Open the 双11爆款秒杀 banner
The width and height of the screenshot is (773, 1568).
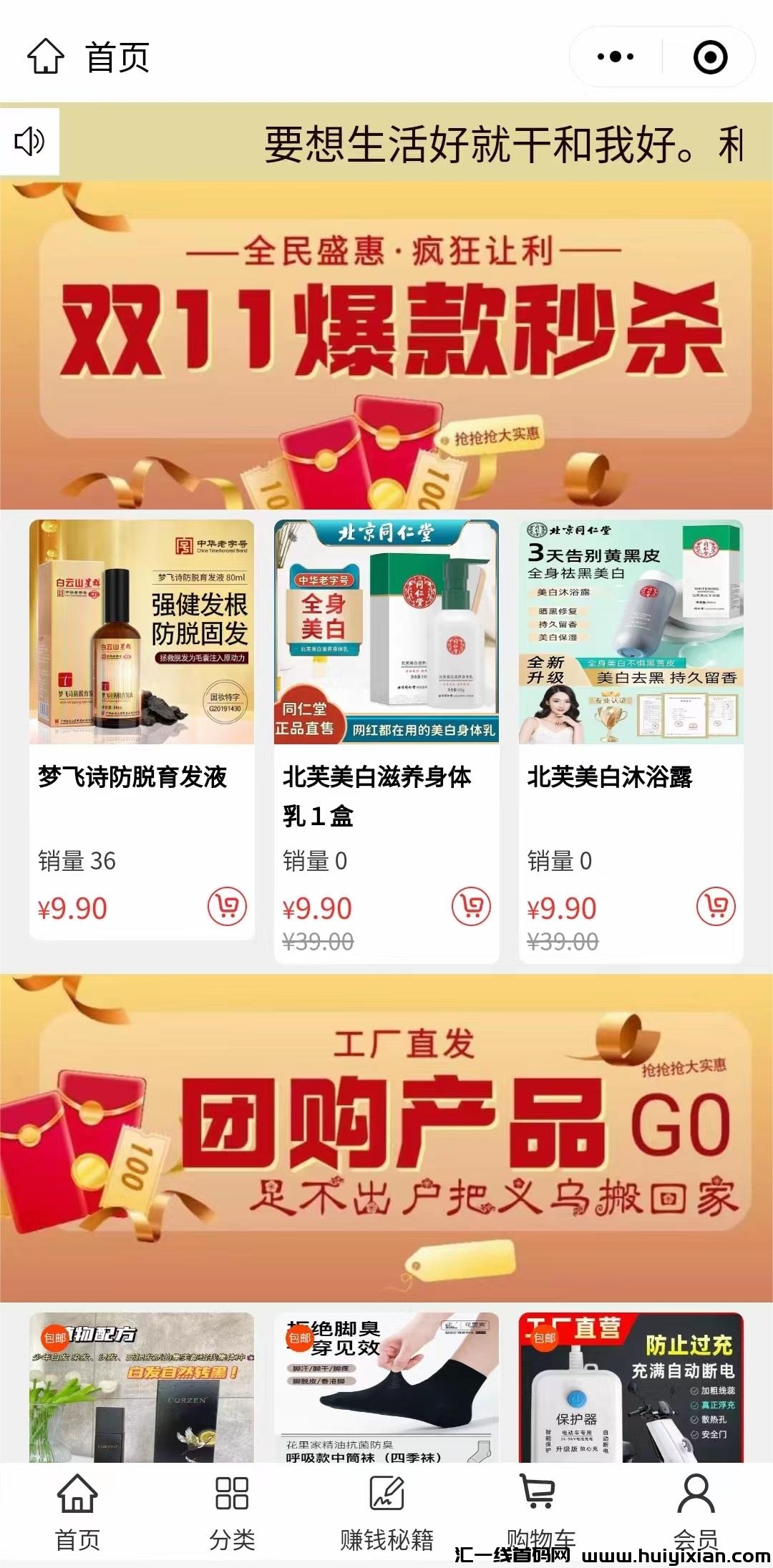[386, 344]
